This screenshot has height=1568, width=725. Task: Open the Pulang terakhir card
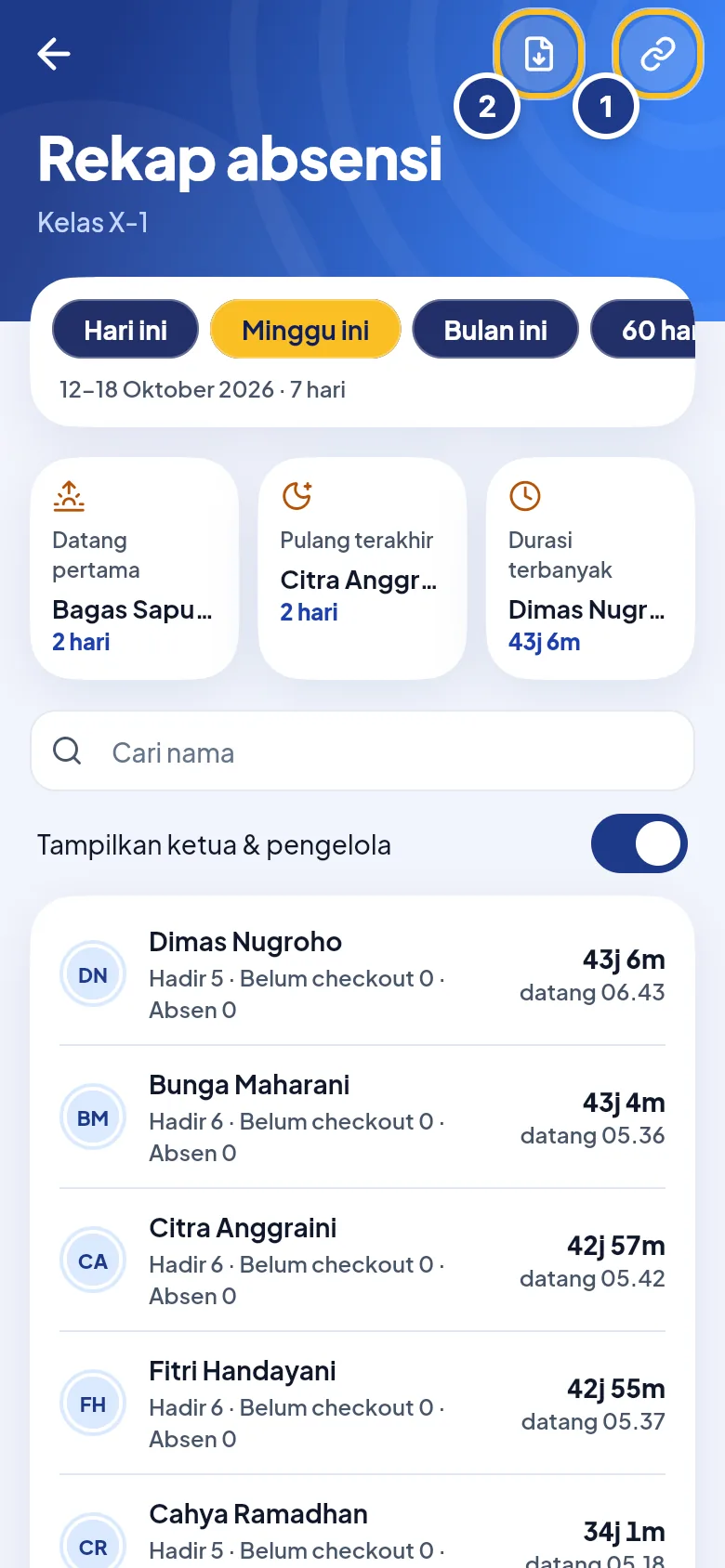click(x=362, y=568)
